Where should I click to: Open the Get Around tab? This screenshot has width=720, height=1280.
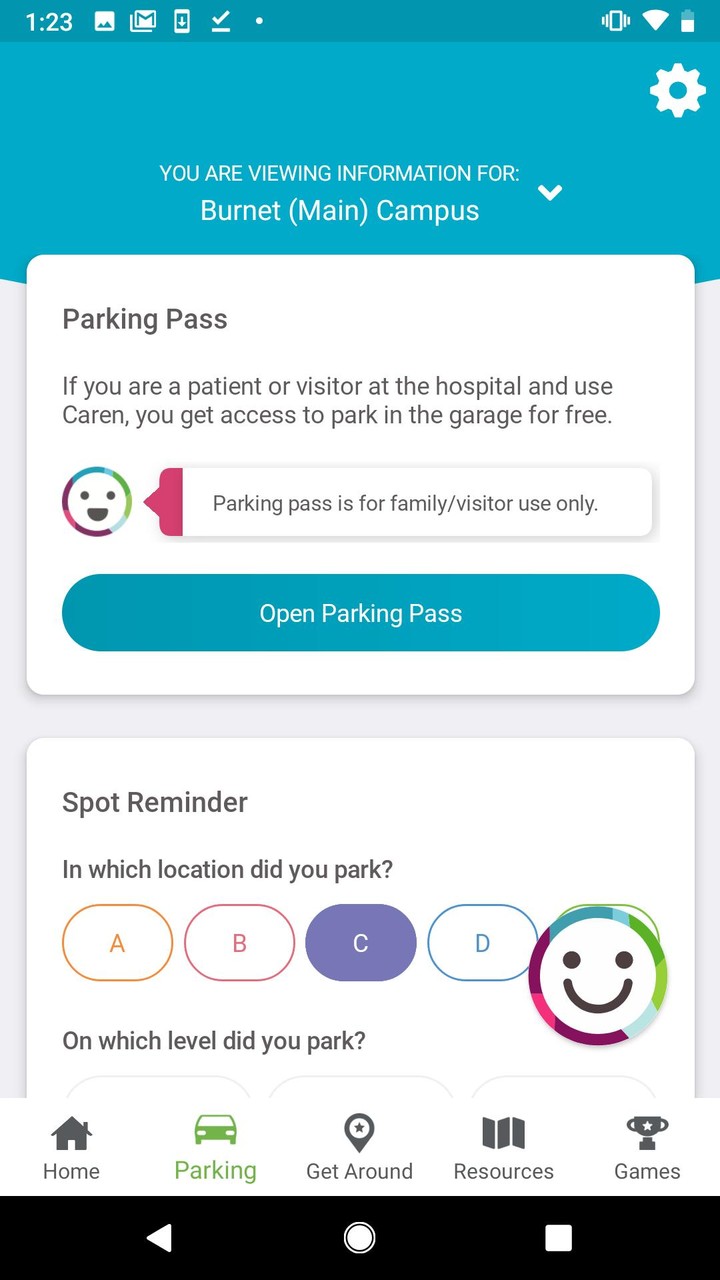point(359,1148)
